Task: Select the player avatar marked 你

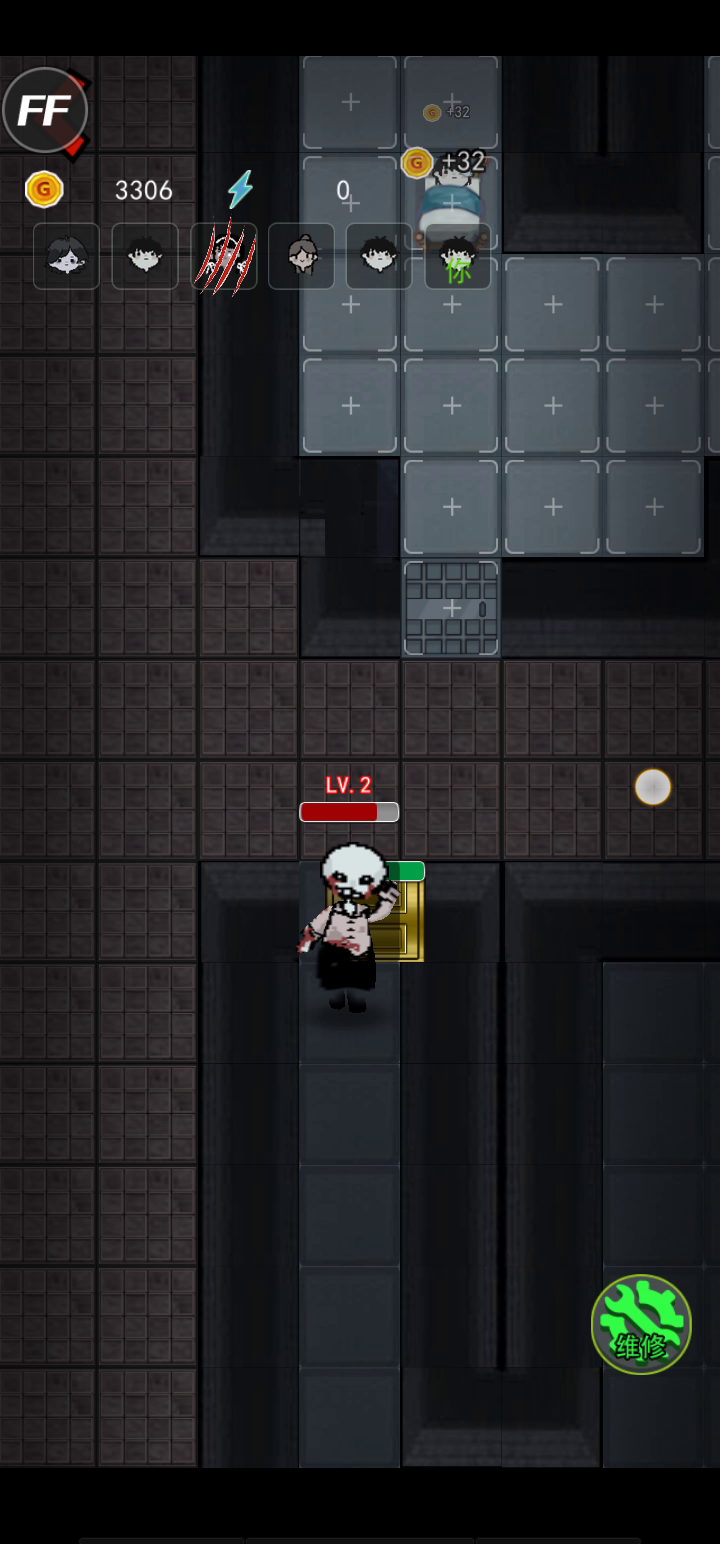Action: 458,257
